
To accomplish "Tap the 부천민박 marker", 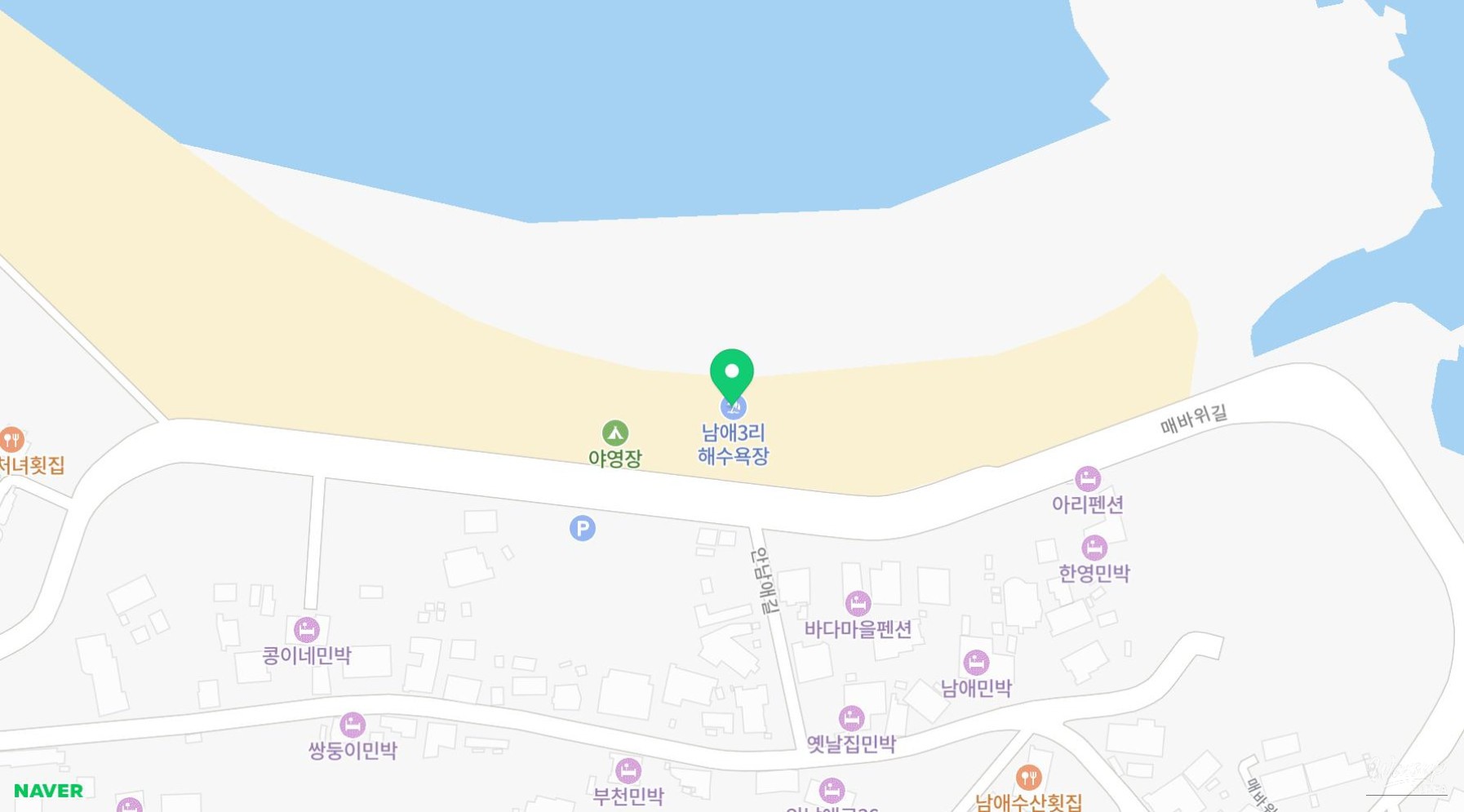I will coord(628,770).
